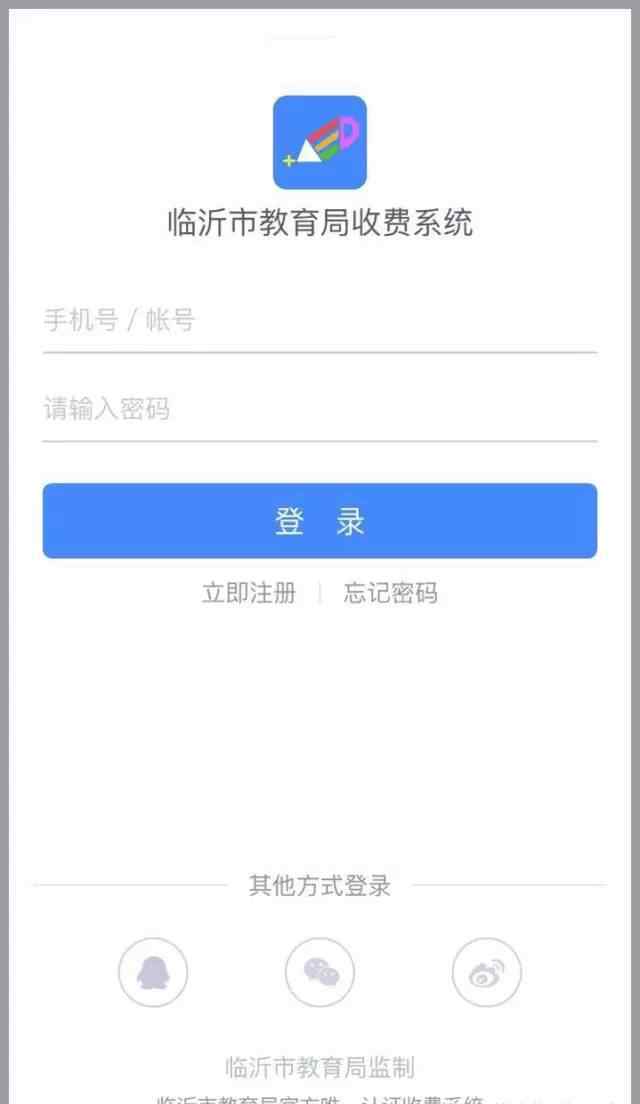640x1104 pixels.
Task: Tap the 手机号 / 帐号 input field
Action: pos(320,320)
